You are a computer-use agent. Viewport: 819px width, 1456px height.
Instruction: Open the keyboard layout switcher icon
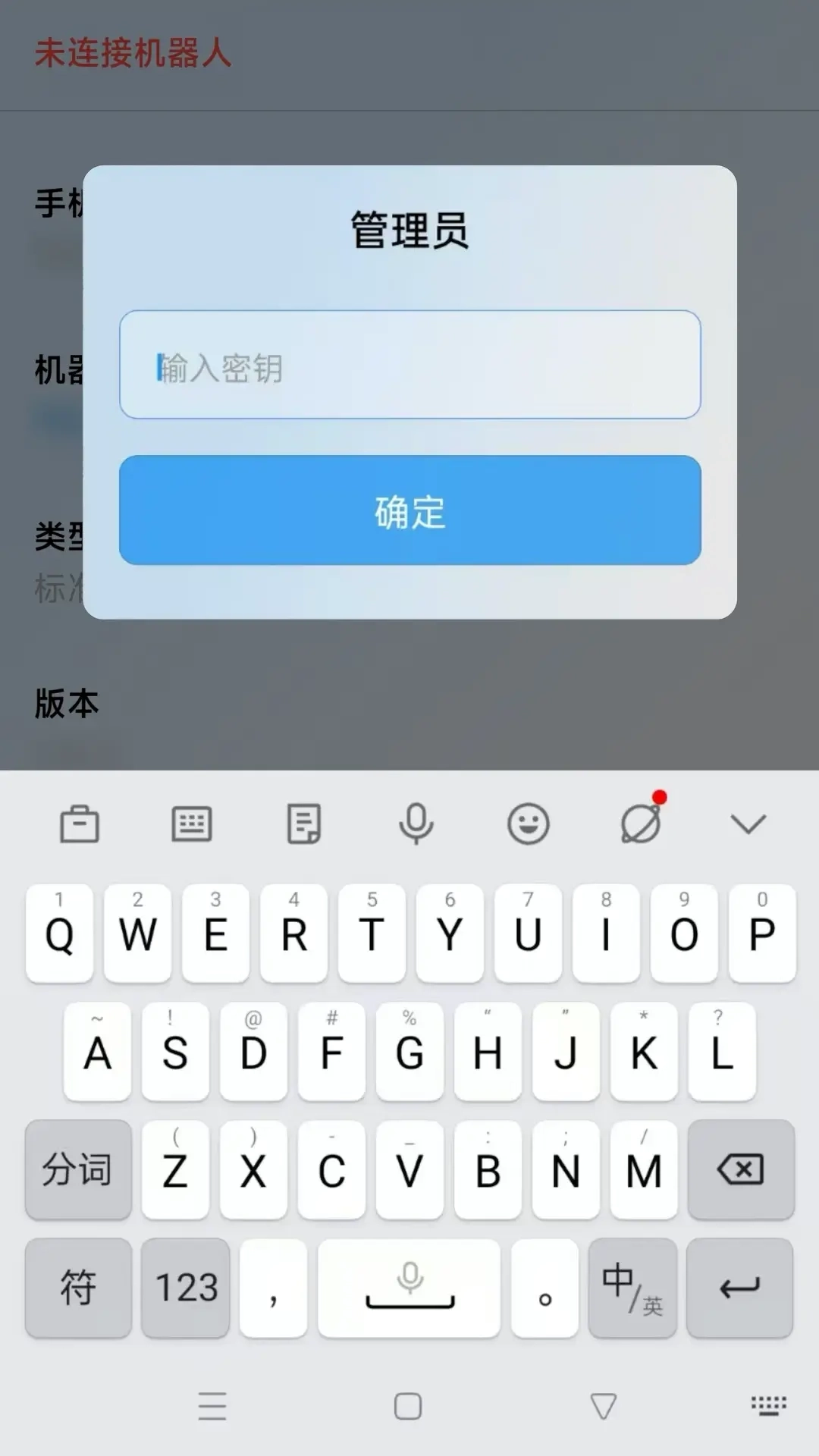coord(191,824)
